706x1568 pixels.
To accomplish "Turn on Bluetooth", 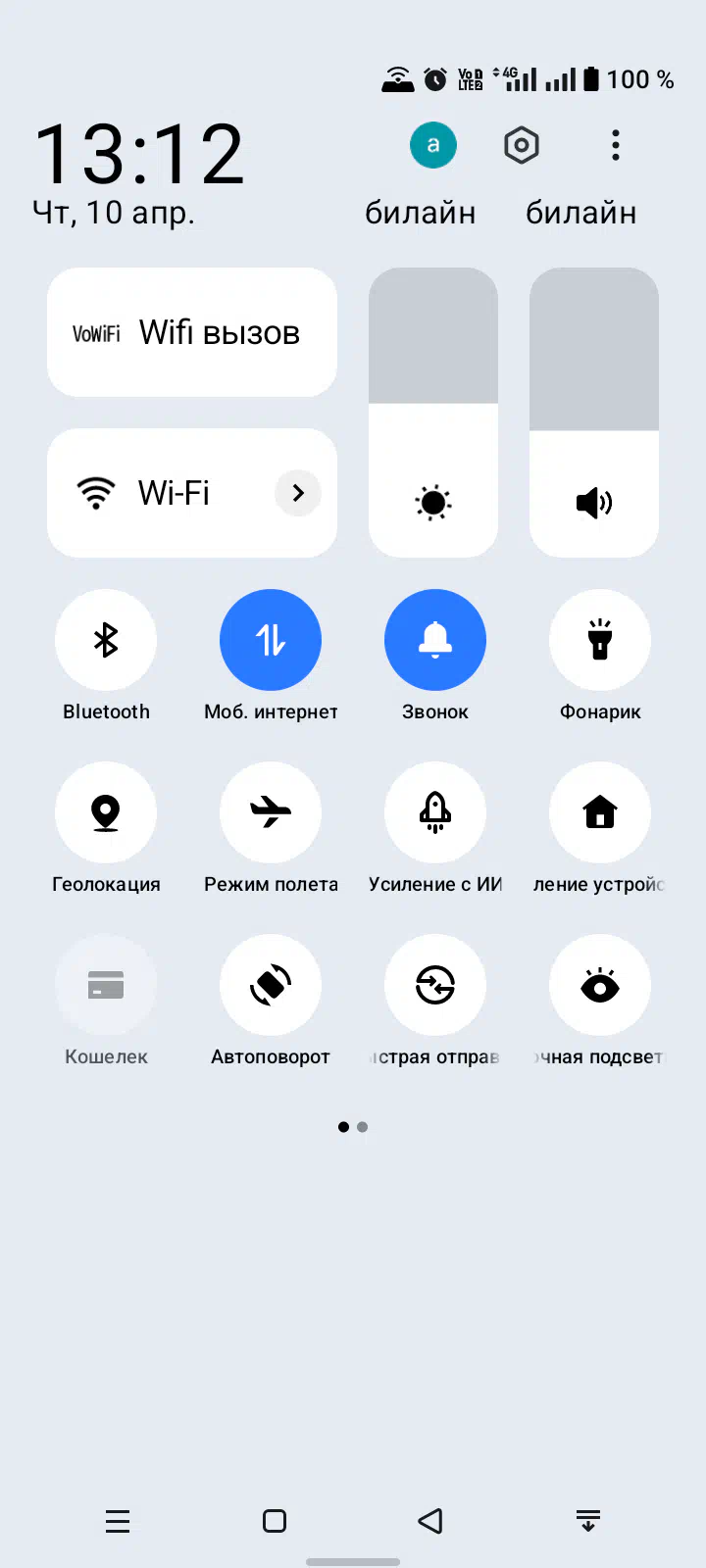I will click(x=106, y=640).
